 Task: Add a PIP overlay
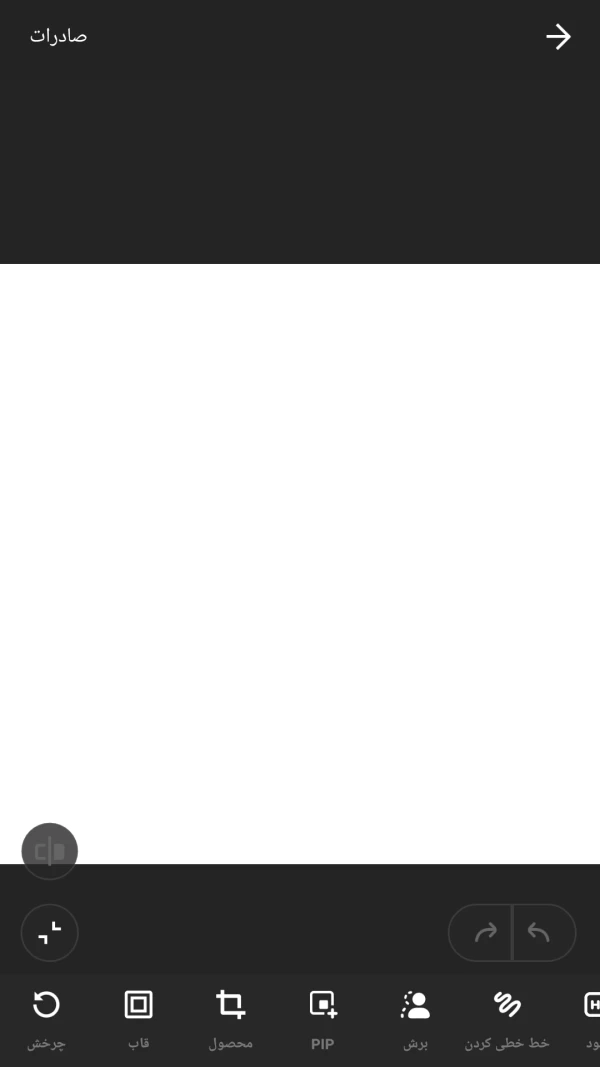[322, 1017]
